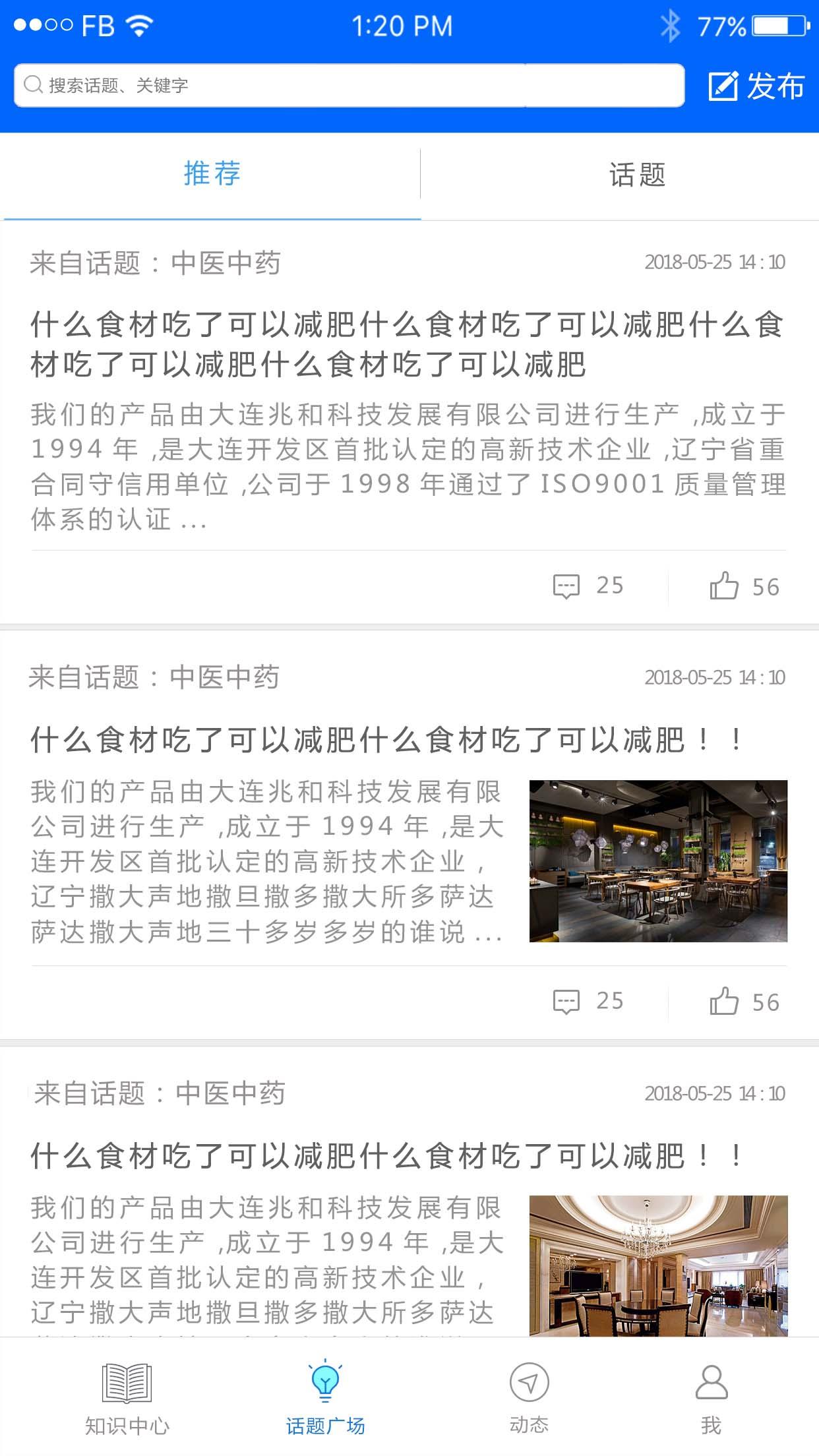Select the 推荐 tab
819x1456 pixels.
coord(212,173)
